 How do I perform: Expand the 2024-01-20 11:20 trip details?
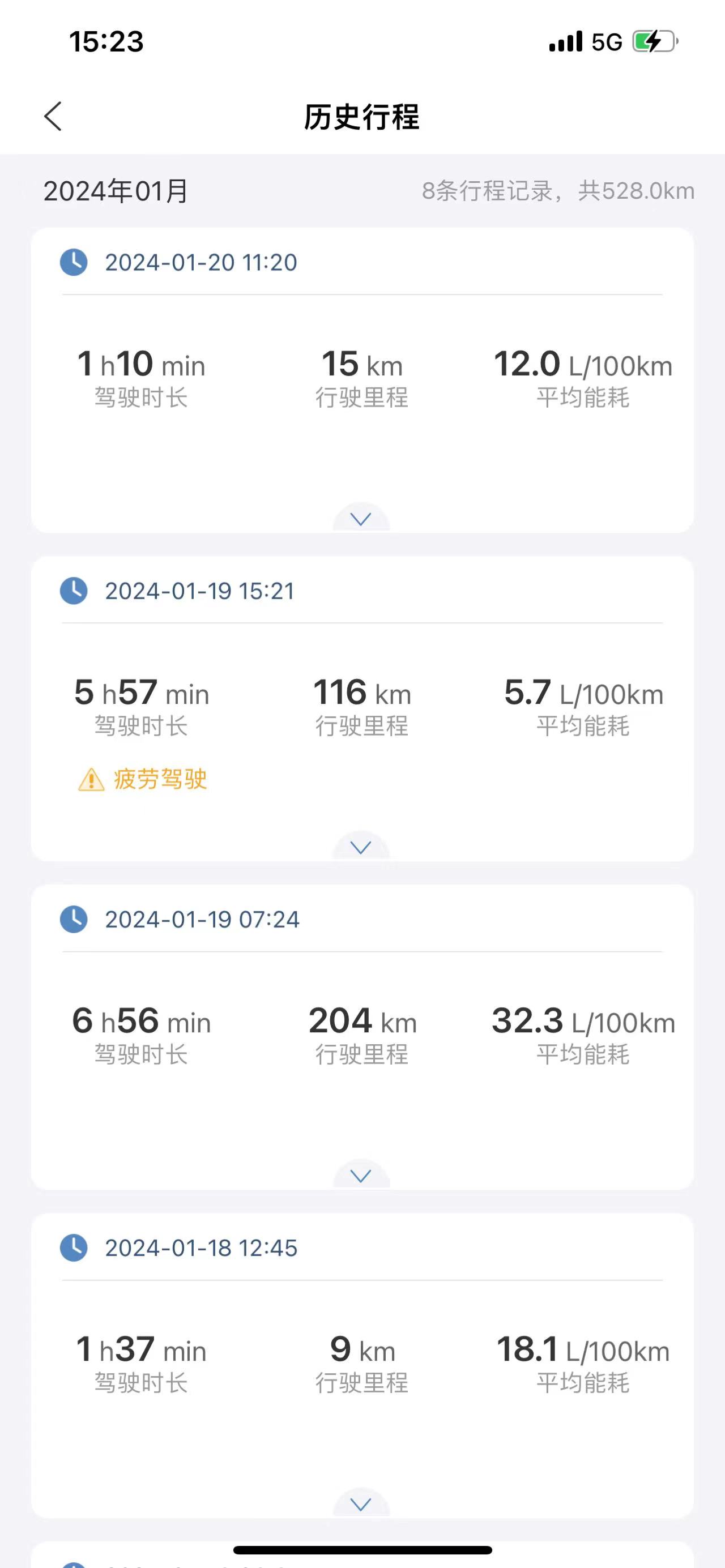coord(361,519)
